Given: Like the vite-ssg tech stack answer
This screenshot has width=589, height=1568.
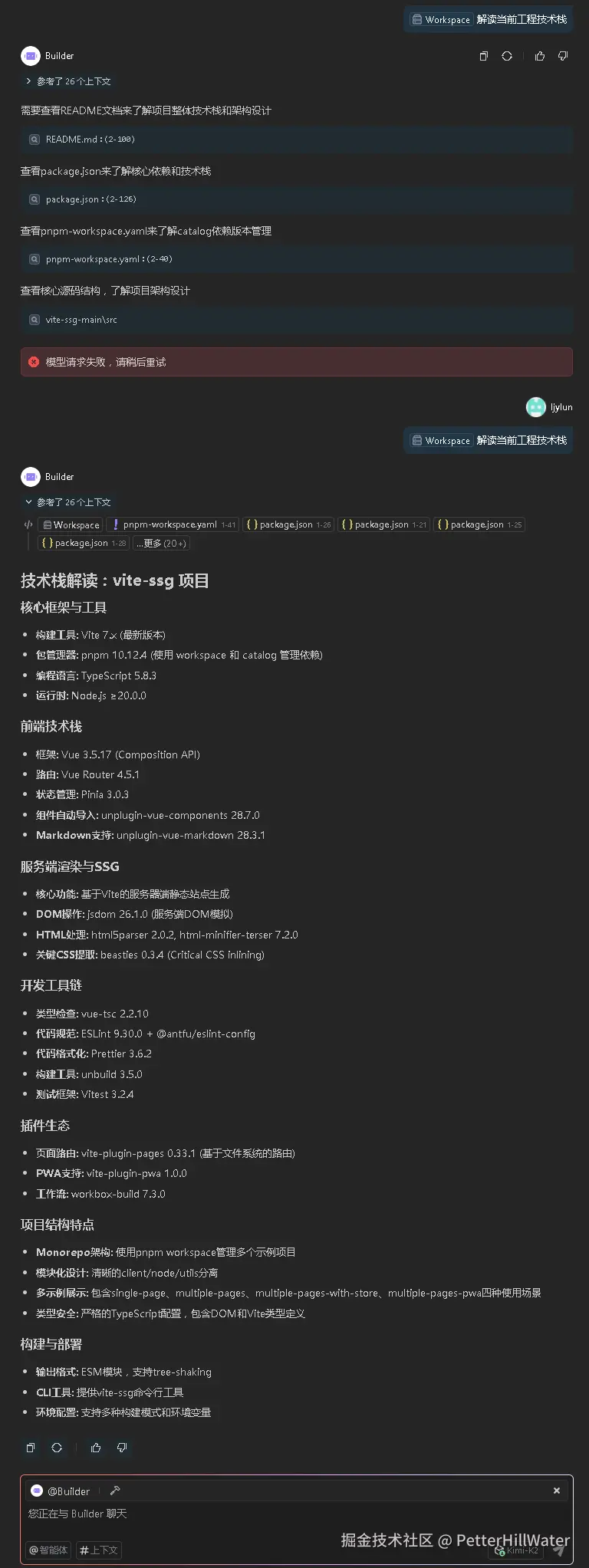Looking at the screenshot, I should tap(96, 1448).
